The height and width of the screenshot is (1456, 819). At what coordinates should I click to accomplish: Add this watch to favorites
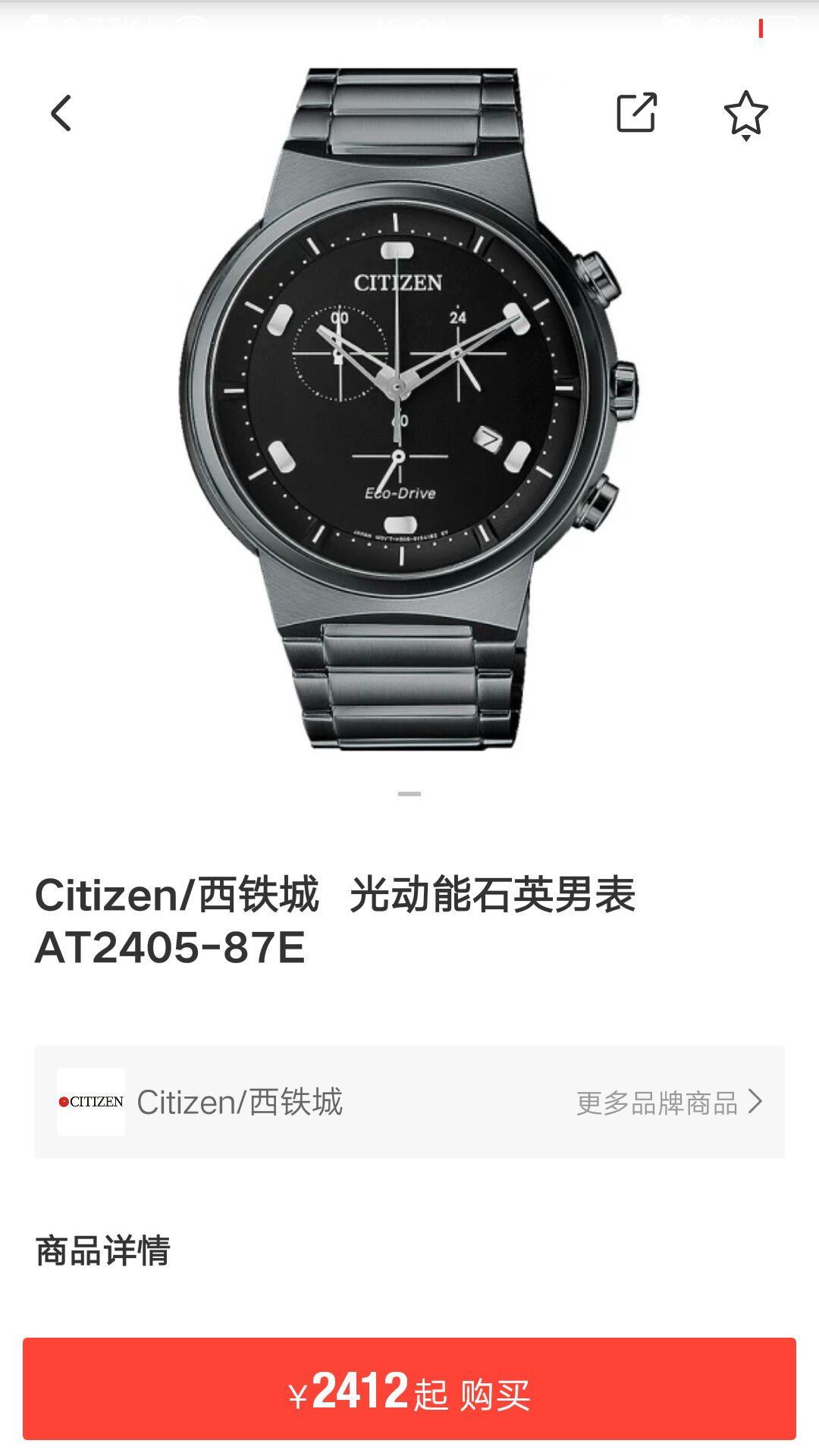[x=745, y=115]
